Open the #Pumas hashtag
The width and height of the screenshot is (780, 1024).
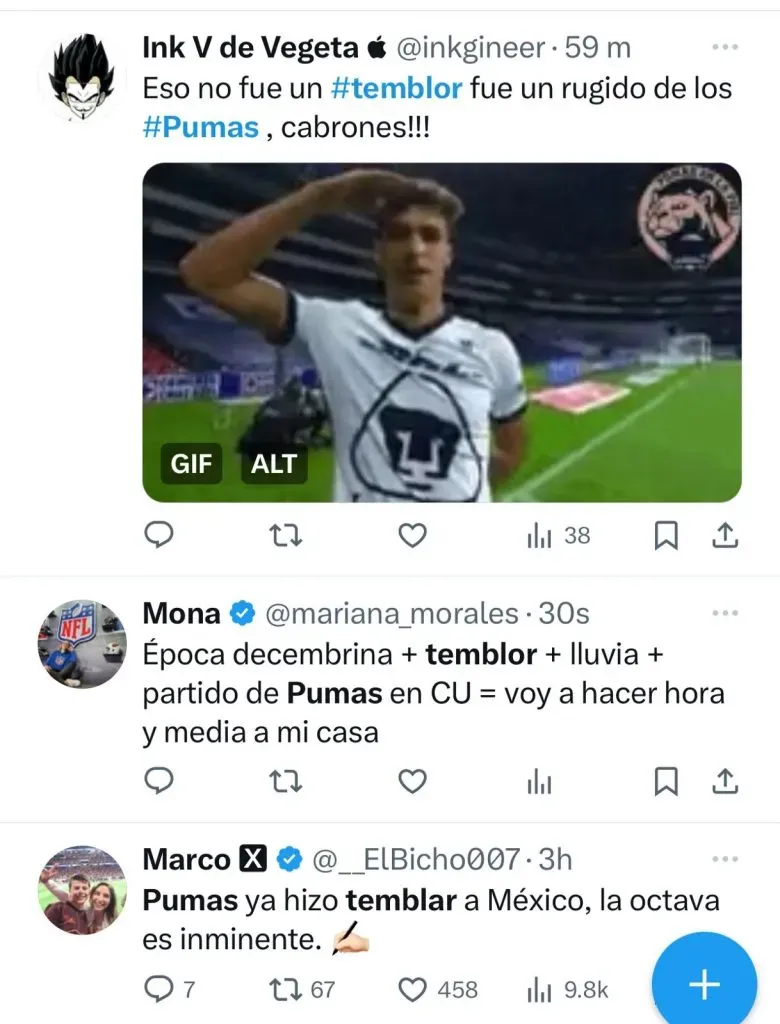[201, 128]
